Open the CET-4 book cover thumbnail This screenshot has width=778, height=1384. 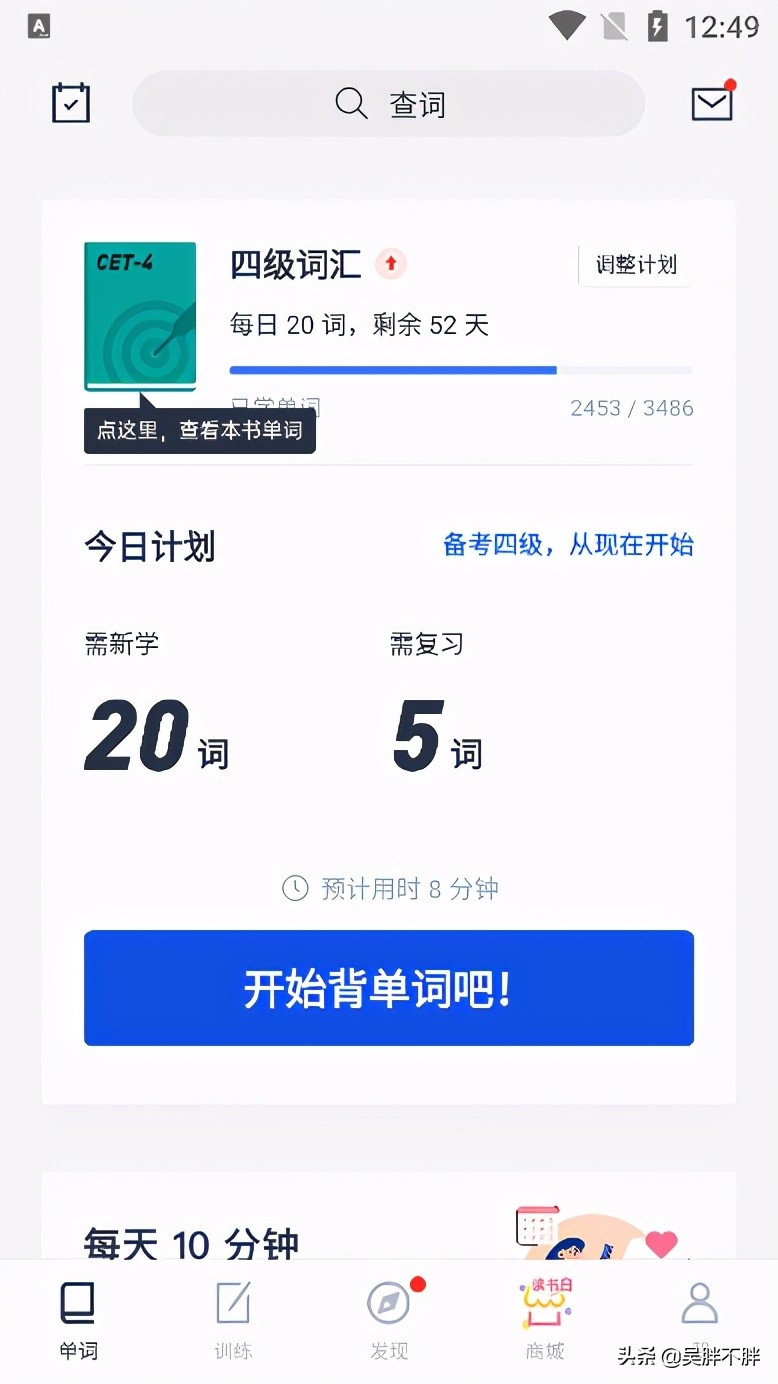point(140,315)
